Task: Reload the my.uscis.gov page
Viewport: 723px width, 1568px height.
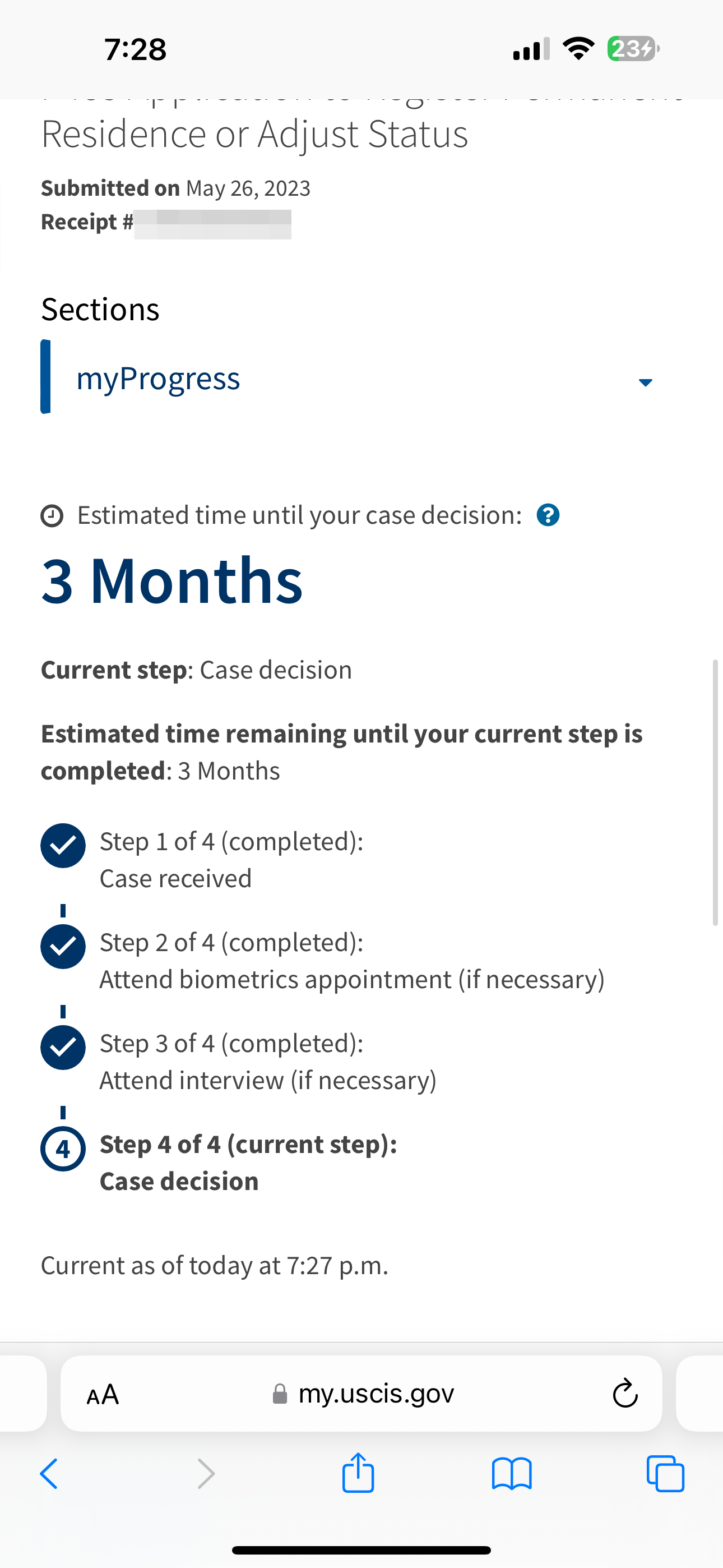Action: click(x=625, y=1393)
